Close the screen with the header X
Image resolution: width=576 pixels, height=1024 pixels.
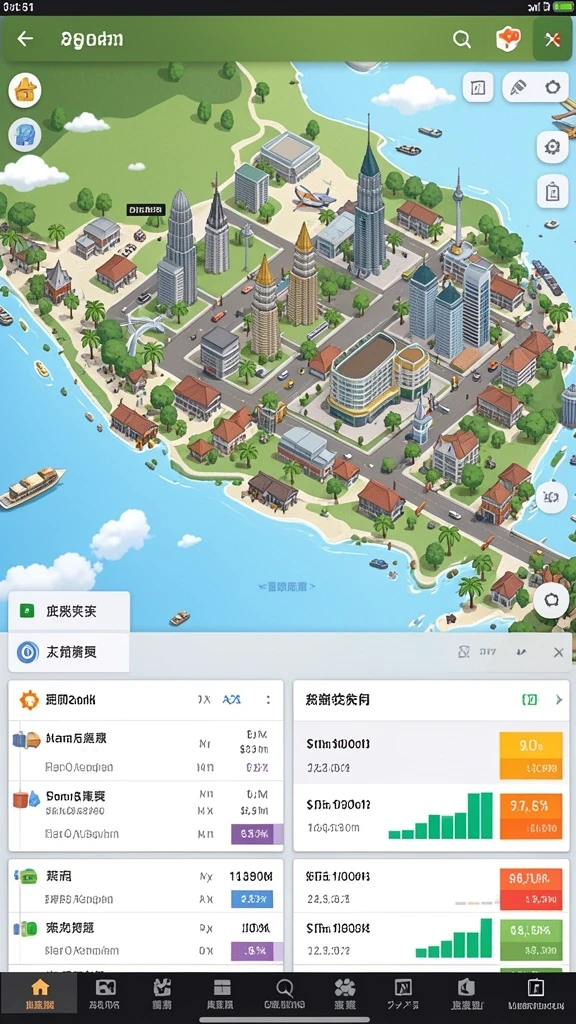coord(552,40)
